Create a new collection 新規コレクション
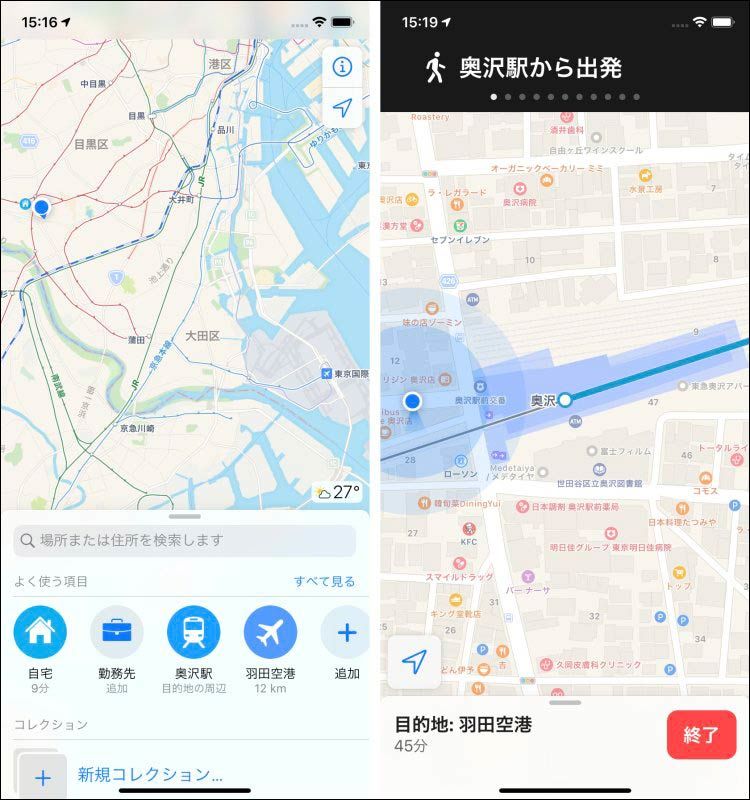 pyautogui.click(x=150, y=774)
